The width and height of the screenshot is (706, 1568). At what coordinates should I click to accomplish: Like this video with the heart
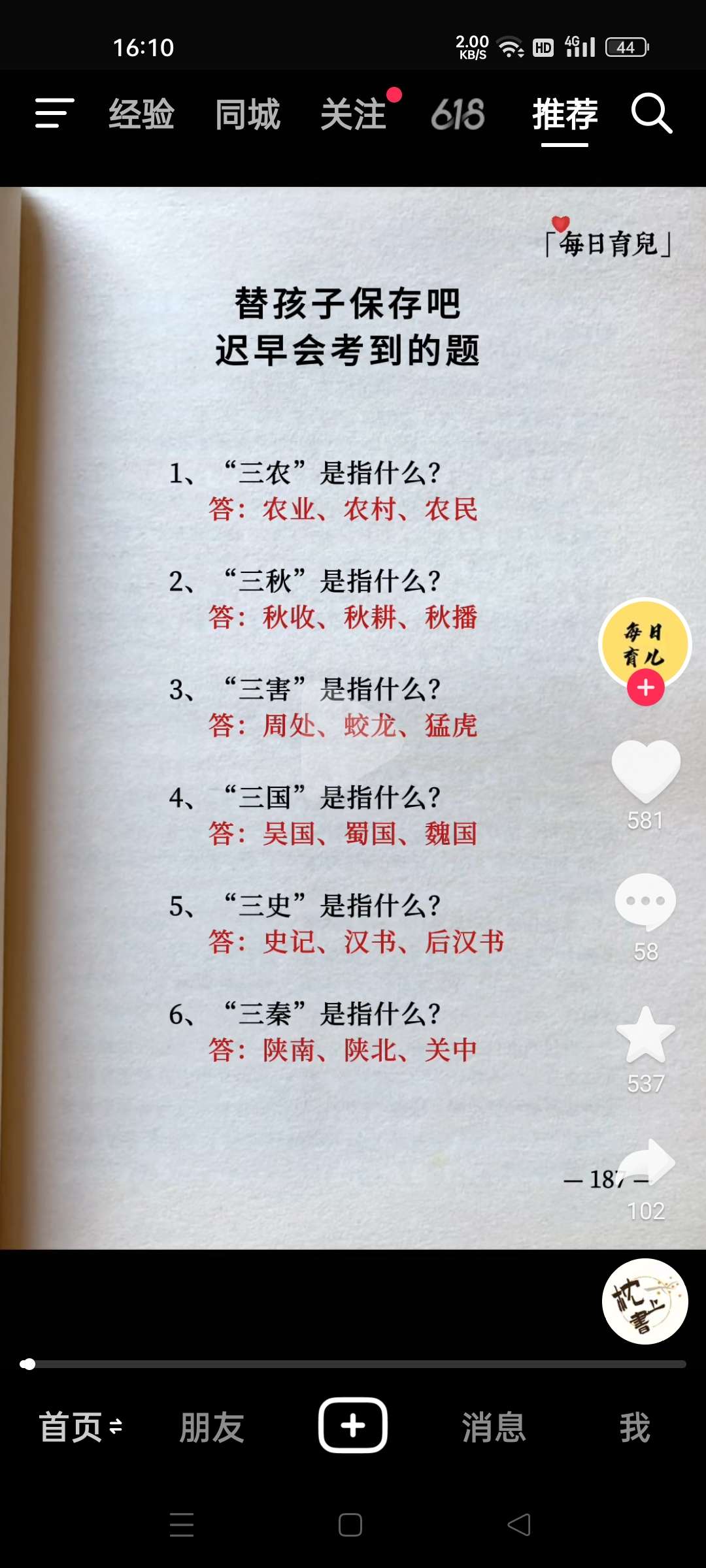(646, 772)
